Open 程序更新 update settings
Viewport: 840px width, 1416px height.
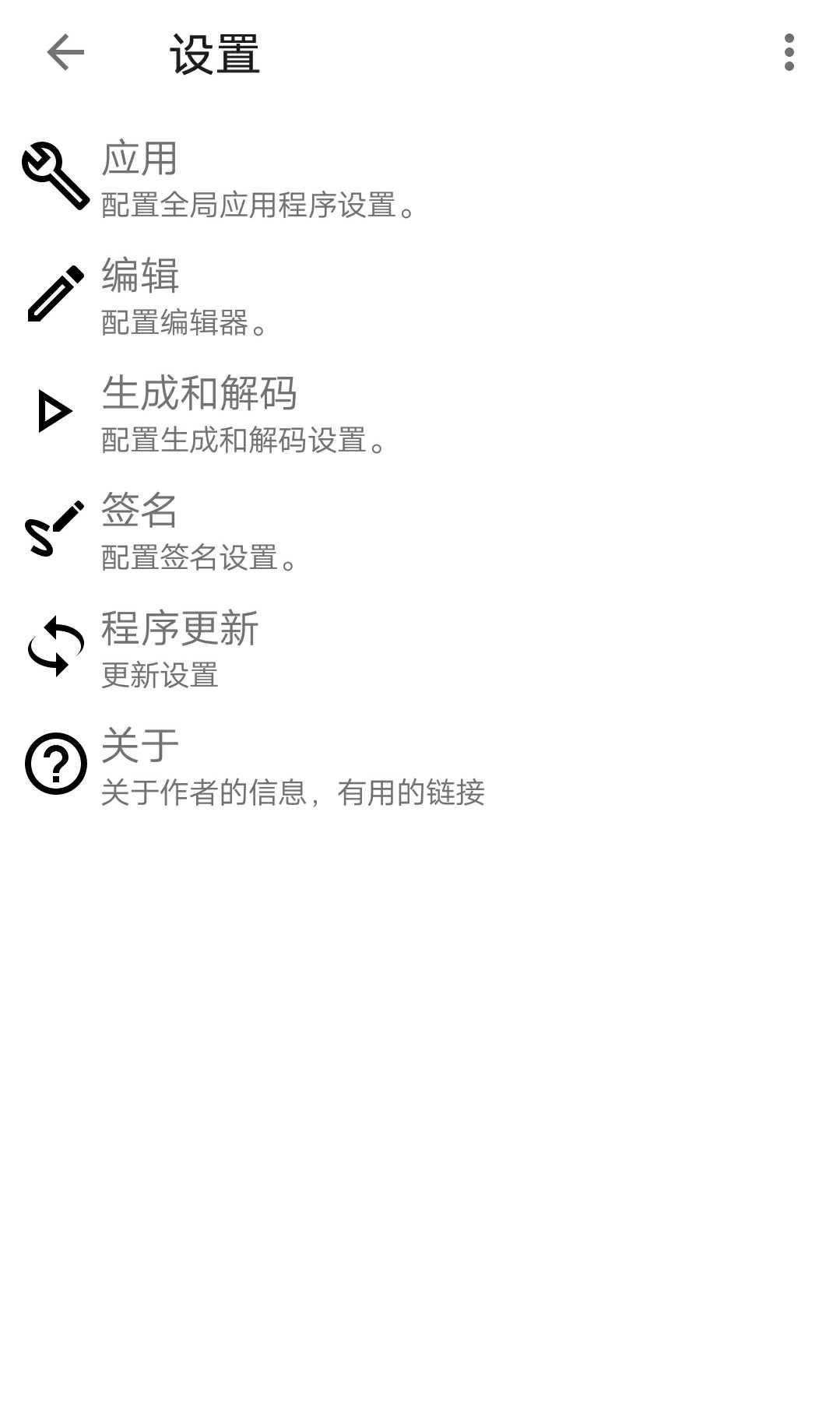coord(420,647)
